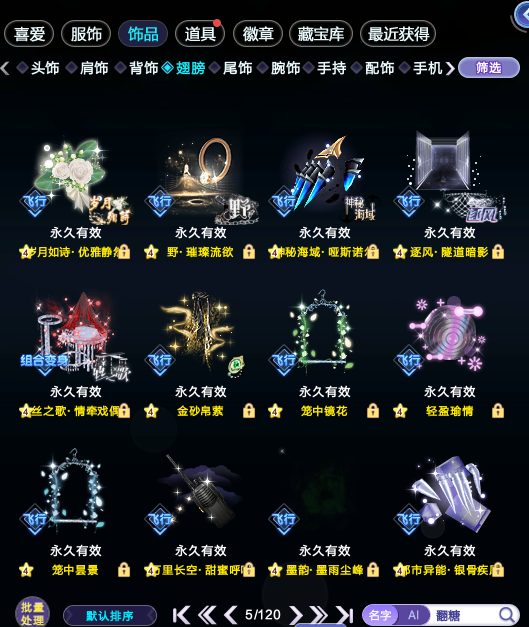
Task: Change the 默认排序 sort order
Action: point(110,615)
